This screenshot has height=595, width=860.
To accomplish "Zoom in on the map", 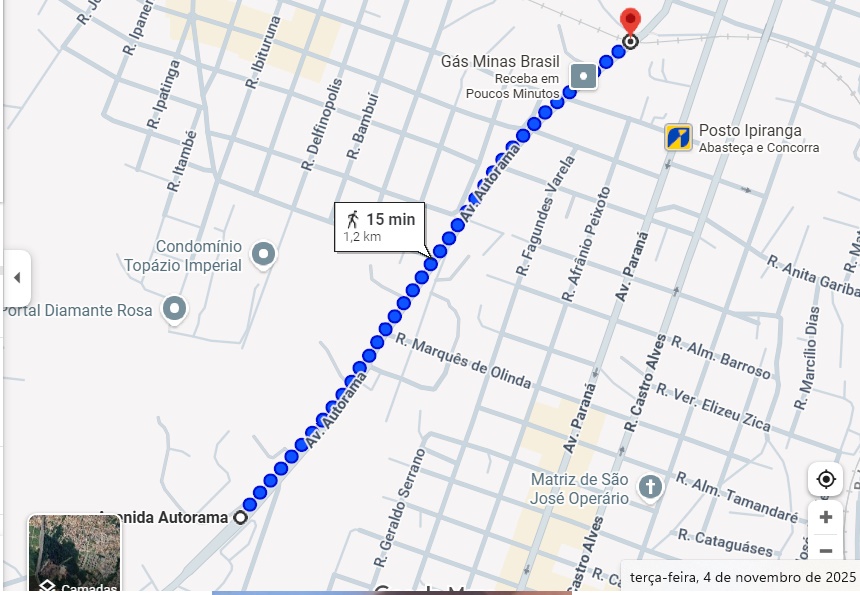I will click(x=825, y=517).
